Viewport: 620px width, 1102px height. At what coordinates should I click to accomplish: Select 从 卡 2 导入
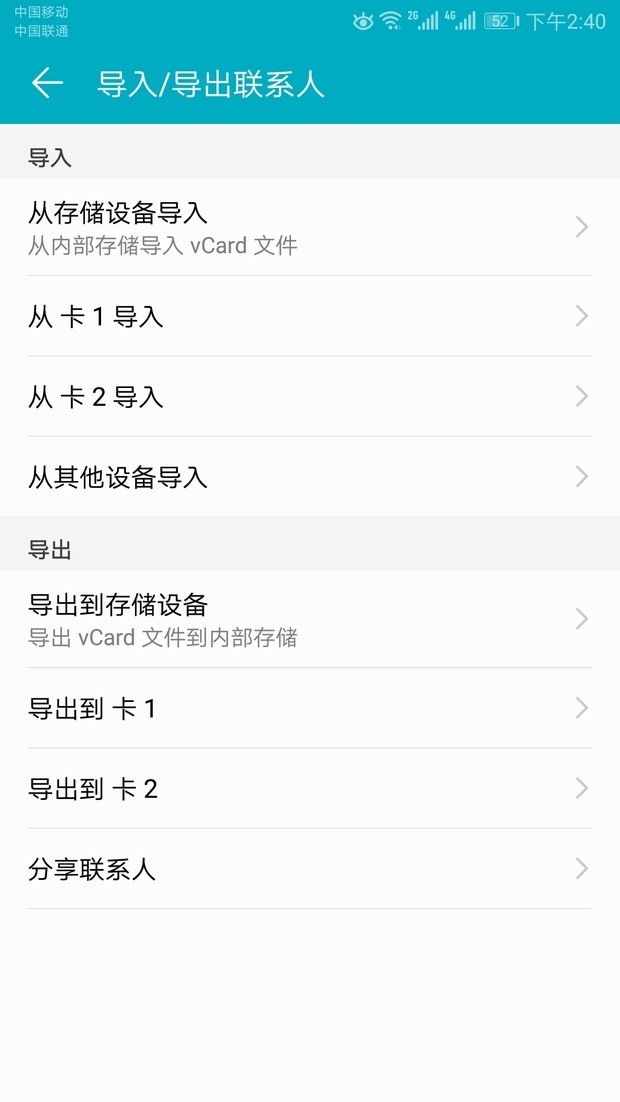309,397
